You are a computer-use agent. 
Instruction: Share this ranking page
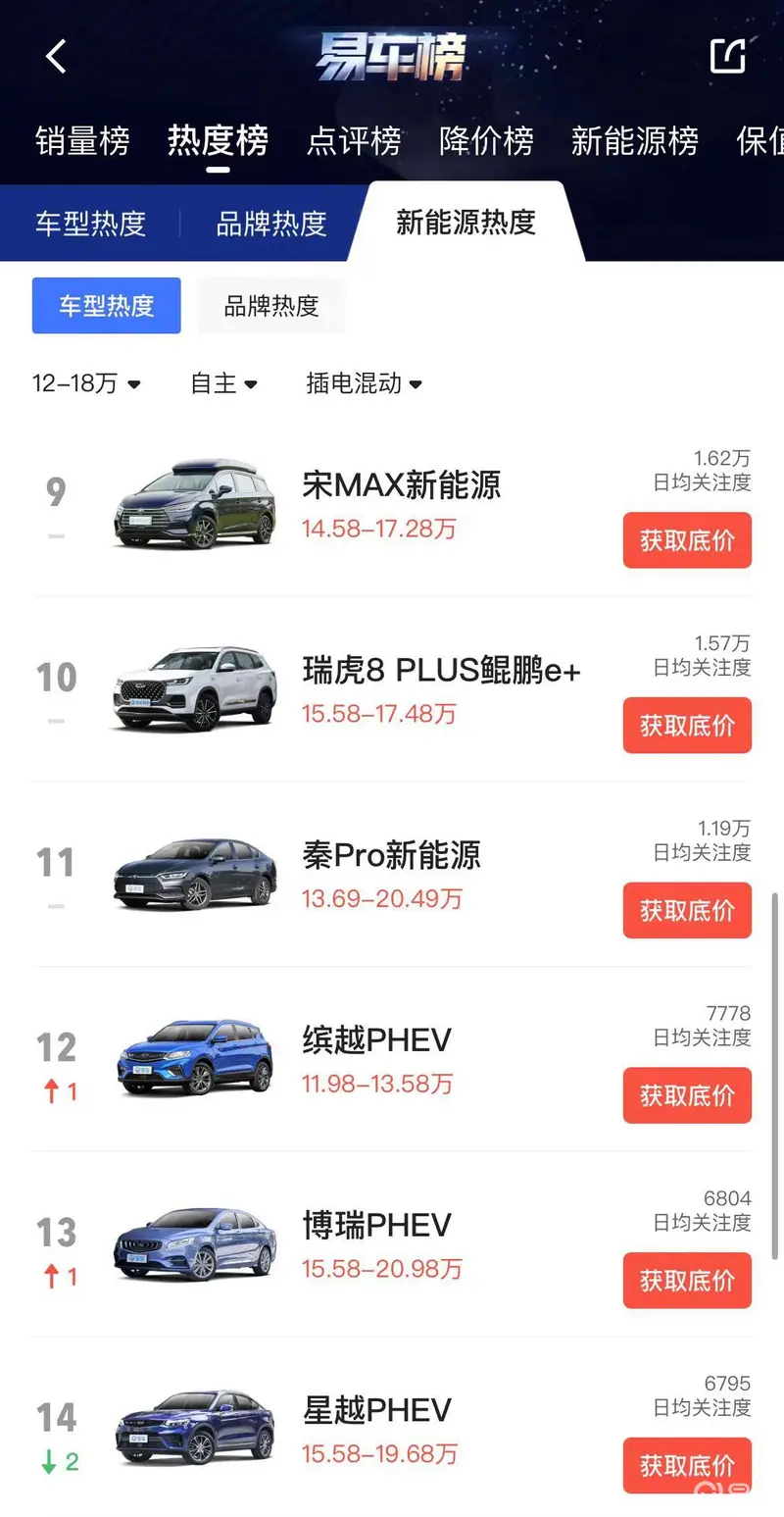pyautogui.click(x=727, y=56)
